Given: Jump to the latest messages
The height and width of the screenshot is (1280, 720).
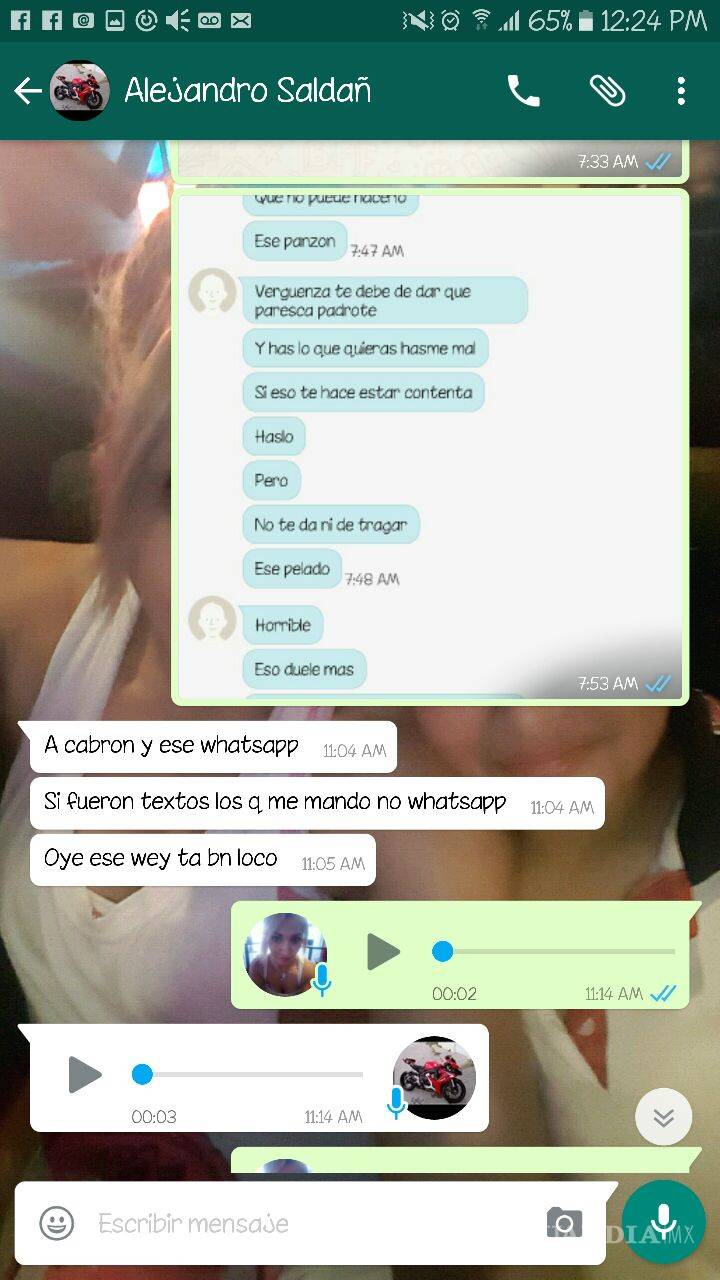Looking at the screenshot, I should click(663, 1116).
